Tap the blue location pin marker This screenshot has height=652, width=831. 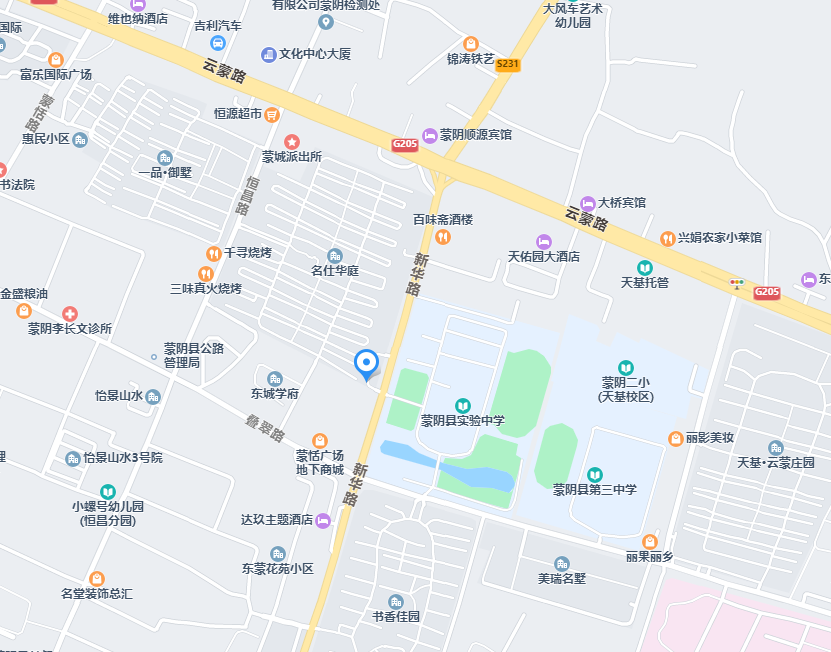click(x=367, y=363)
